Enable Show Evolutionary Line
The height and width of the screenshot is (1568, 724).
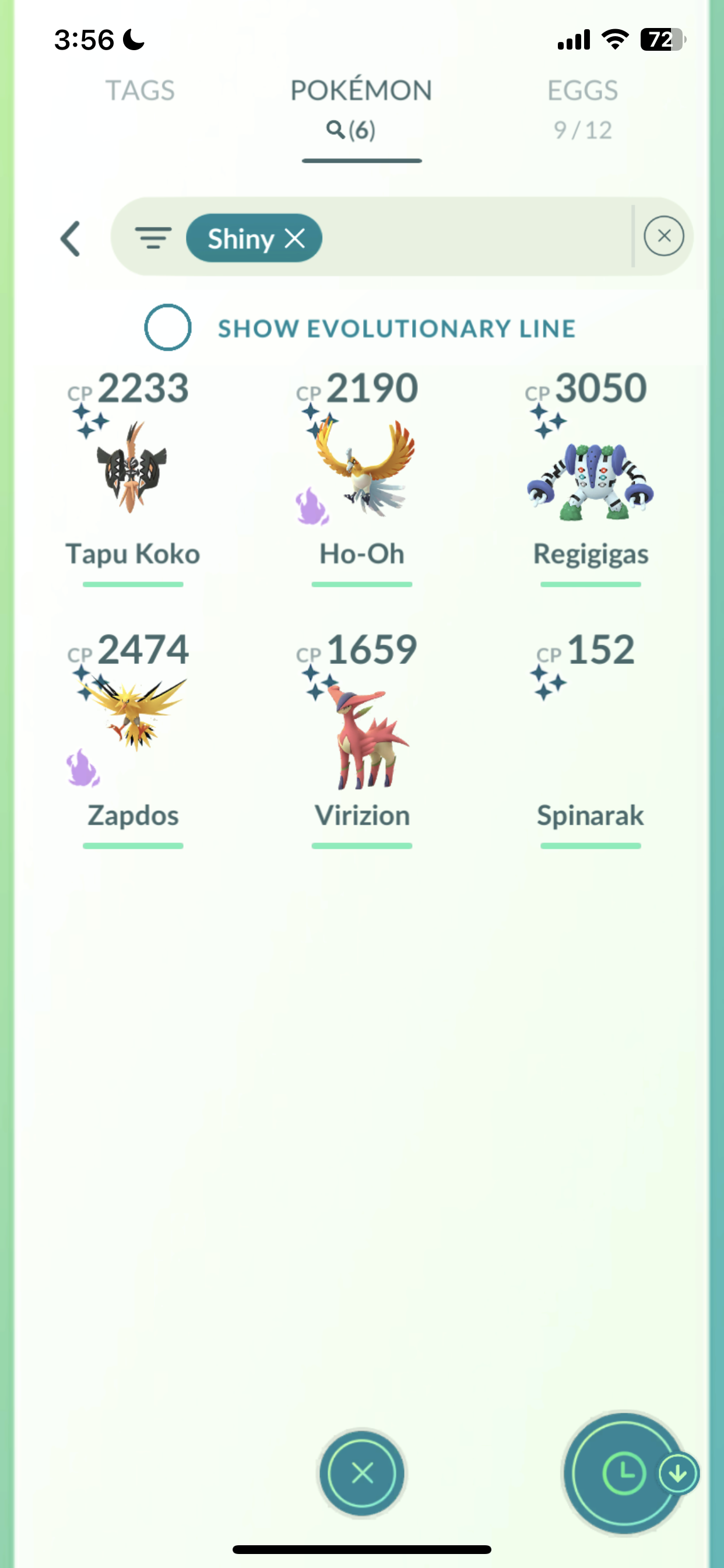[168, 327]
